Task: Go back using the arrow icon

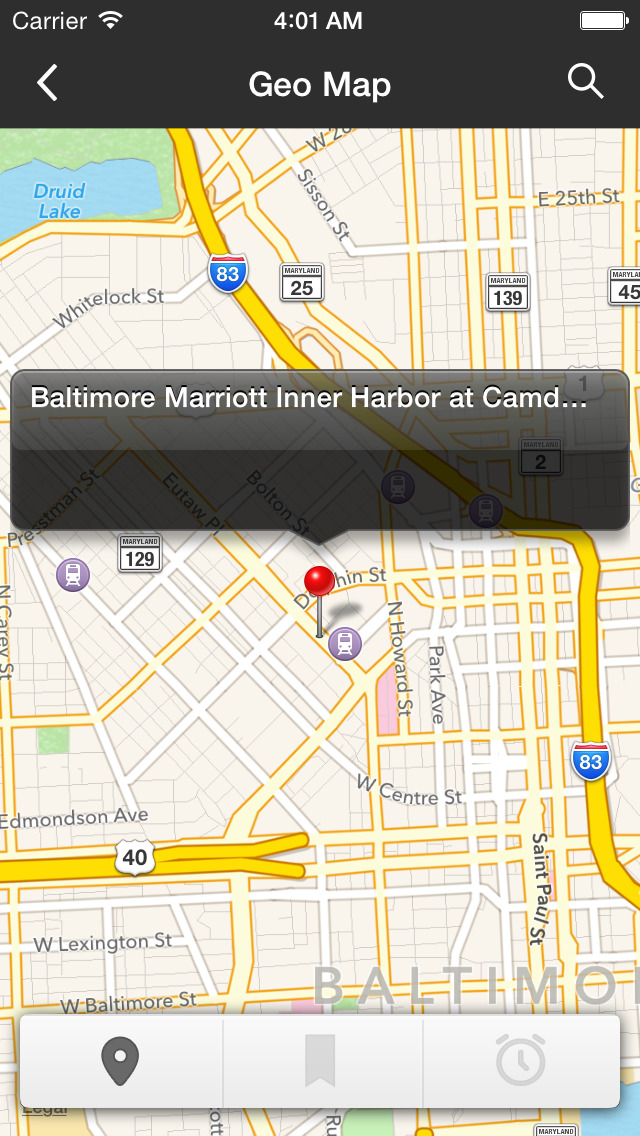Action: pos(47,83)
